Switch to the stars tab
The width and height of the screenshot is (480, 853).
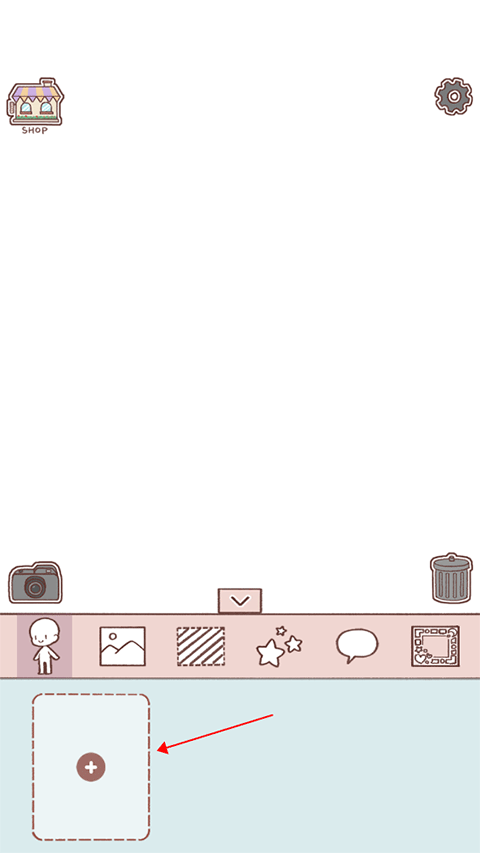pyautogui.click(x=279, y=646)
